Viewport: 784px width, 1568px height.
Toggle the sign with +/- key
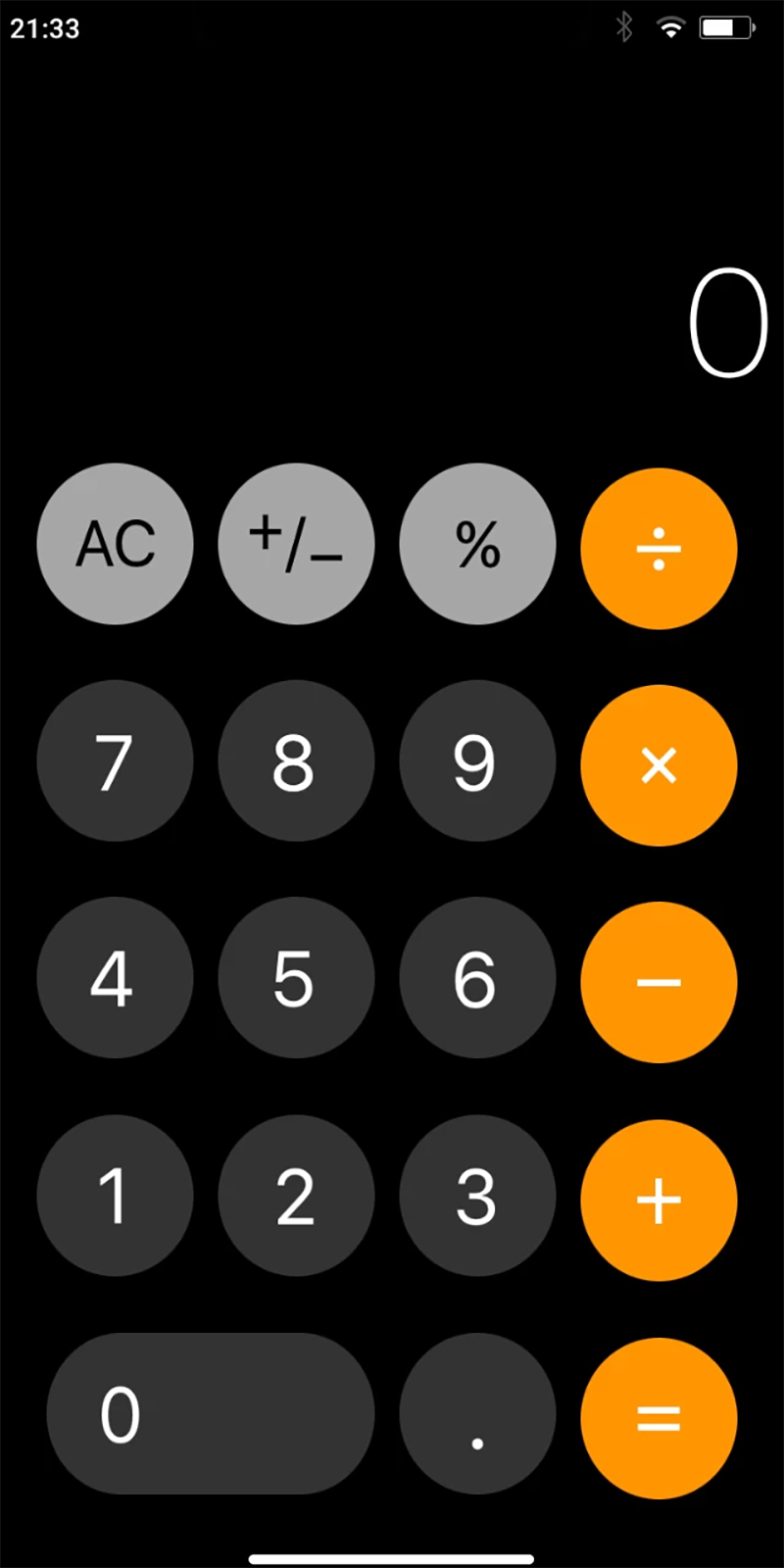coord(296,544)
